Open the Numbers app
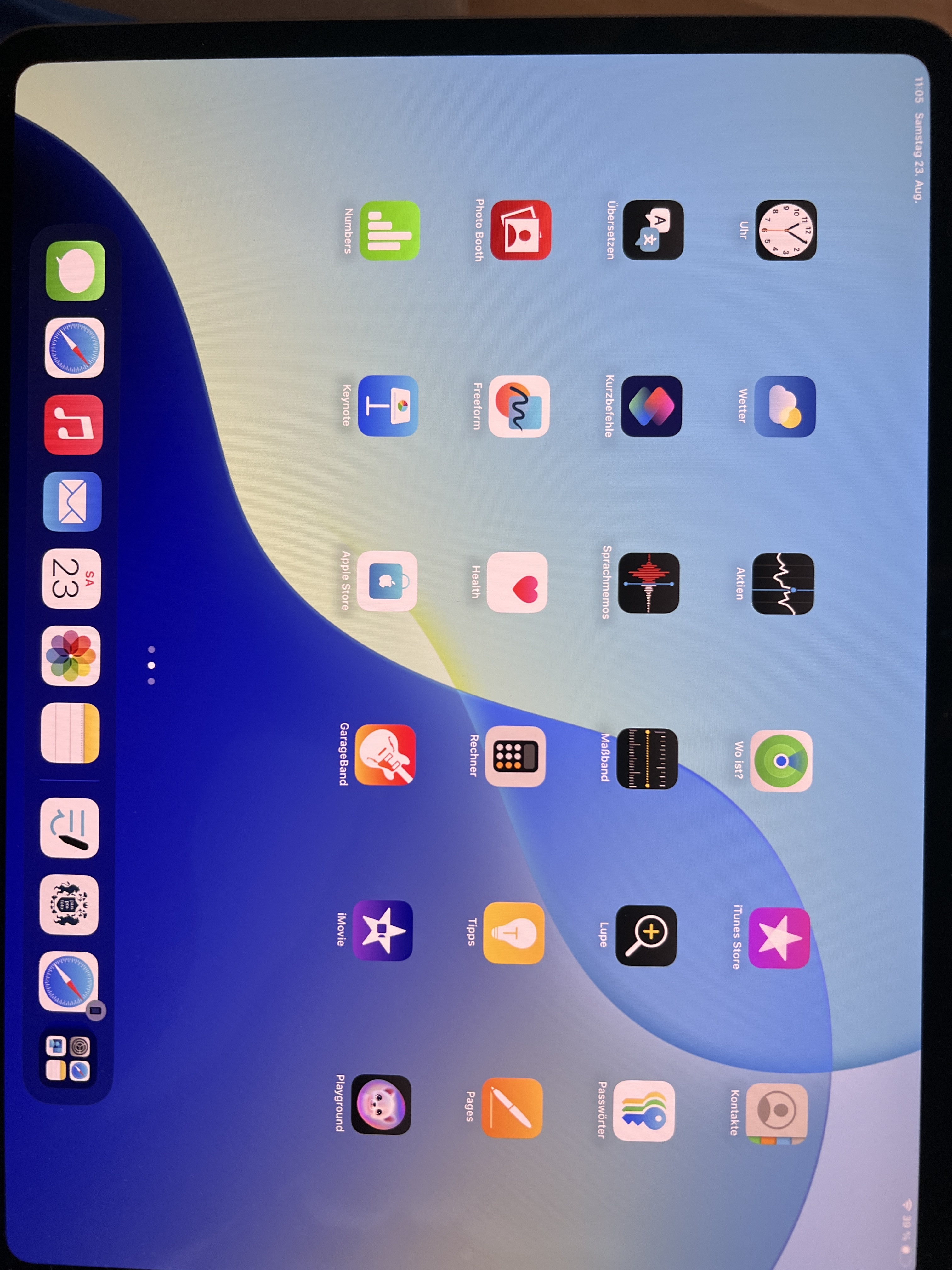Viewport: 952px width, 1270px height. pos(390,230)
